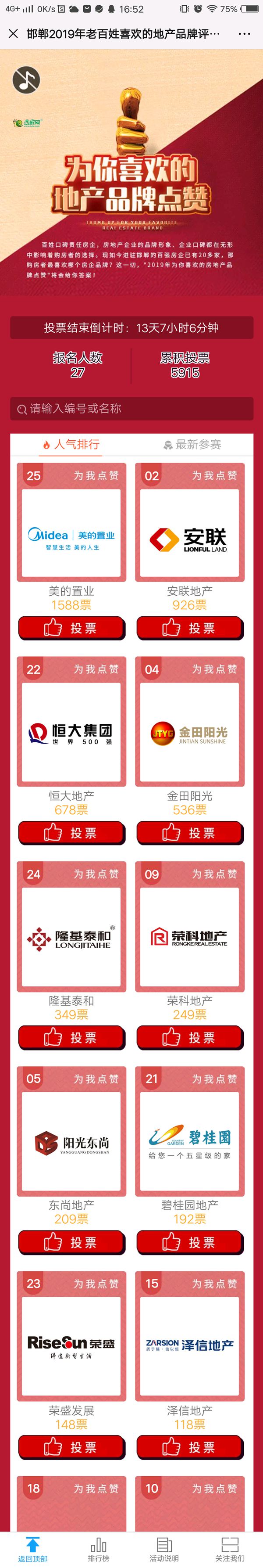Vote for 荣科地产
The height and width of the screenshot is (1568, 263).
[x=189, y=1038]
